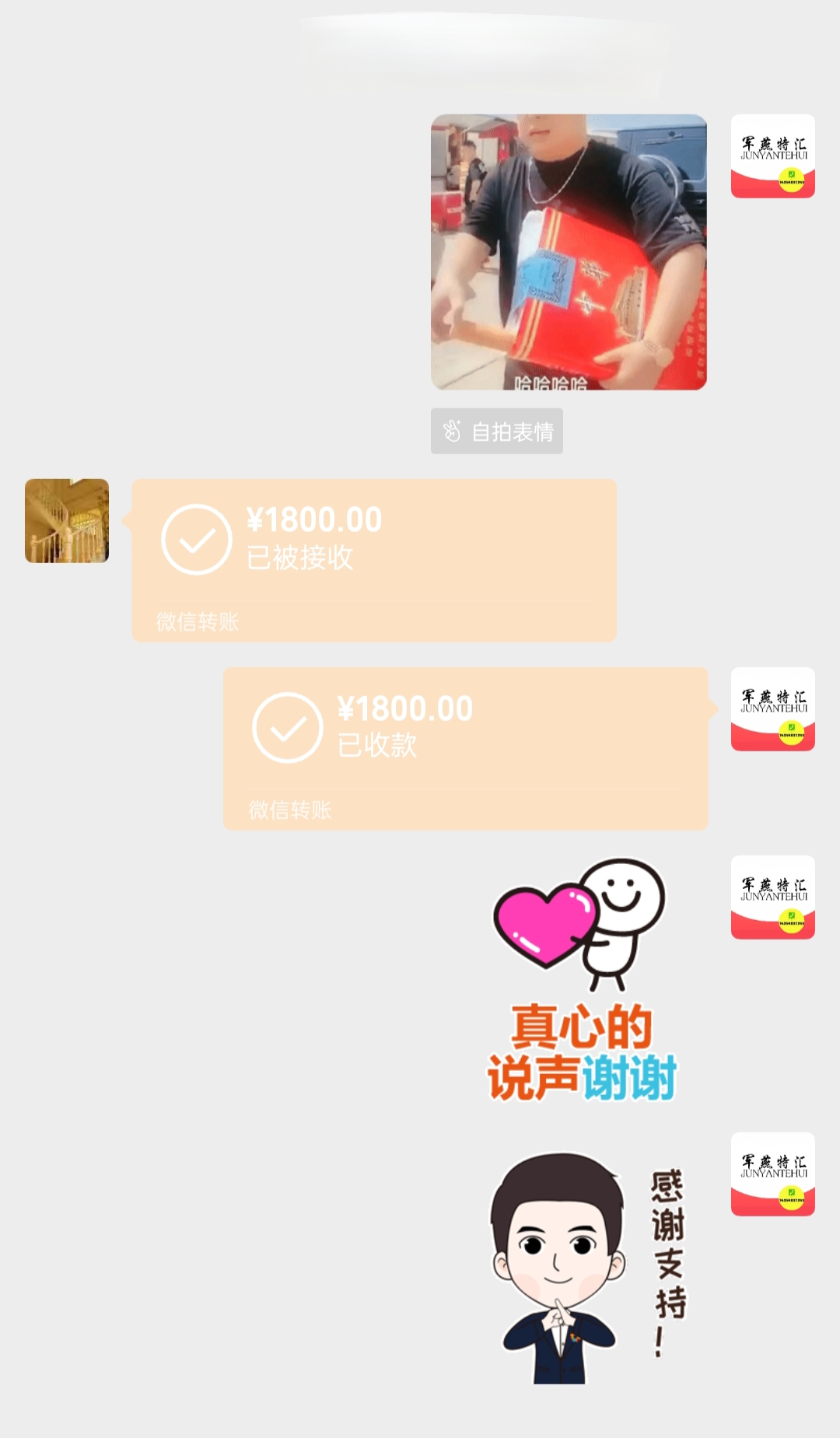Image resolution: width=840 pixels, height=1438 pixels.
Task: Open the selfie sticker image message
Action: (x=569, y=252)
